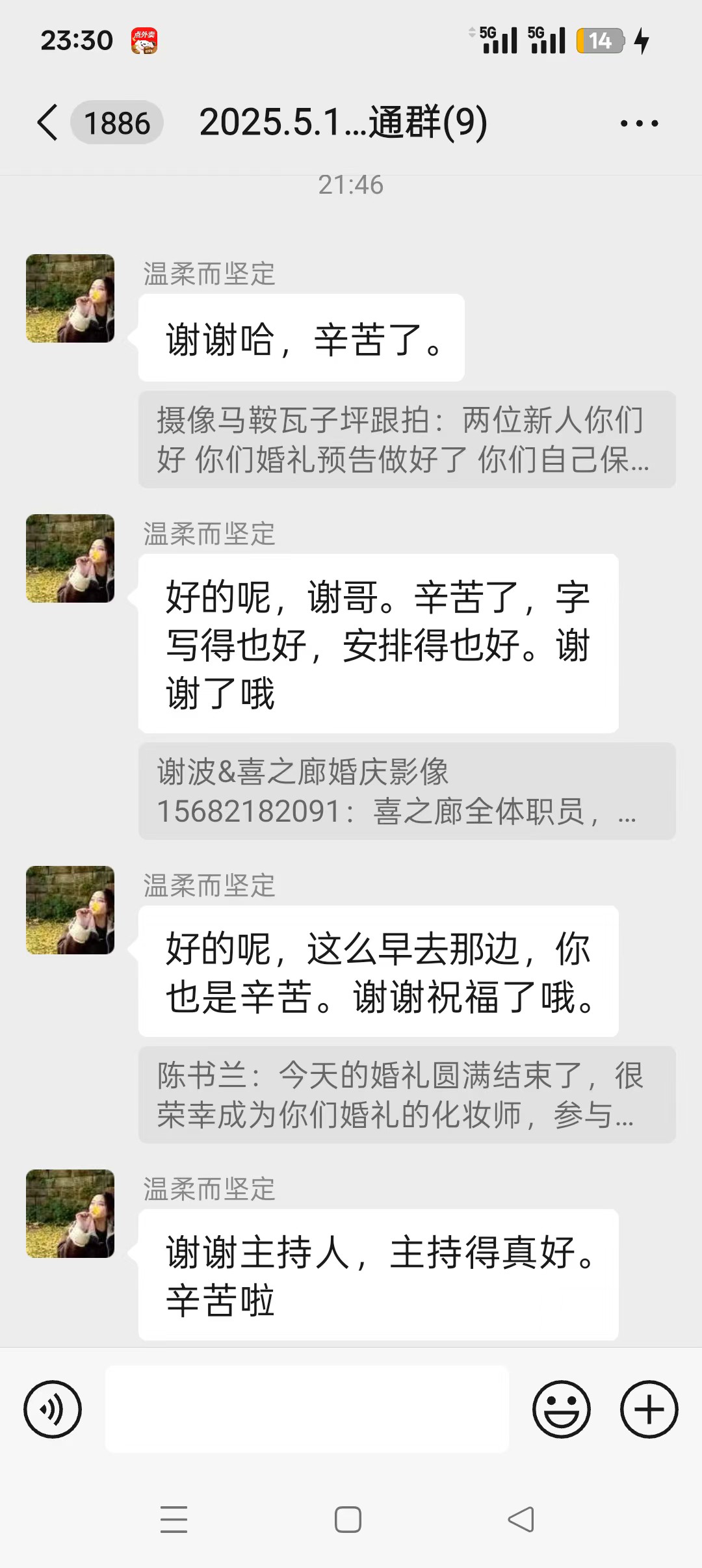This screenshot has width=702, height=1568.
Task: Open the group chat options menu
Action: tap(639, 123)
